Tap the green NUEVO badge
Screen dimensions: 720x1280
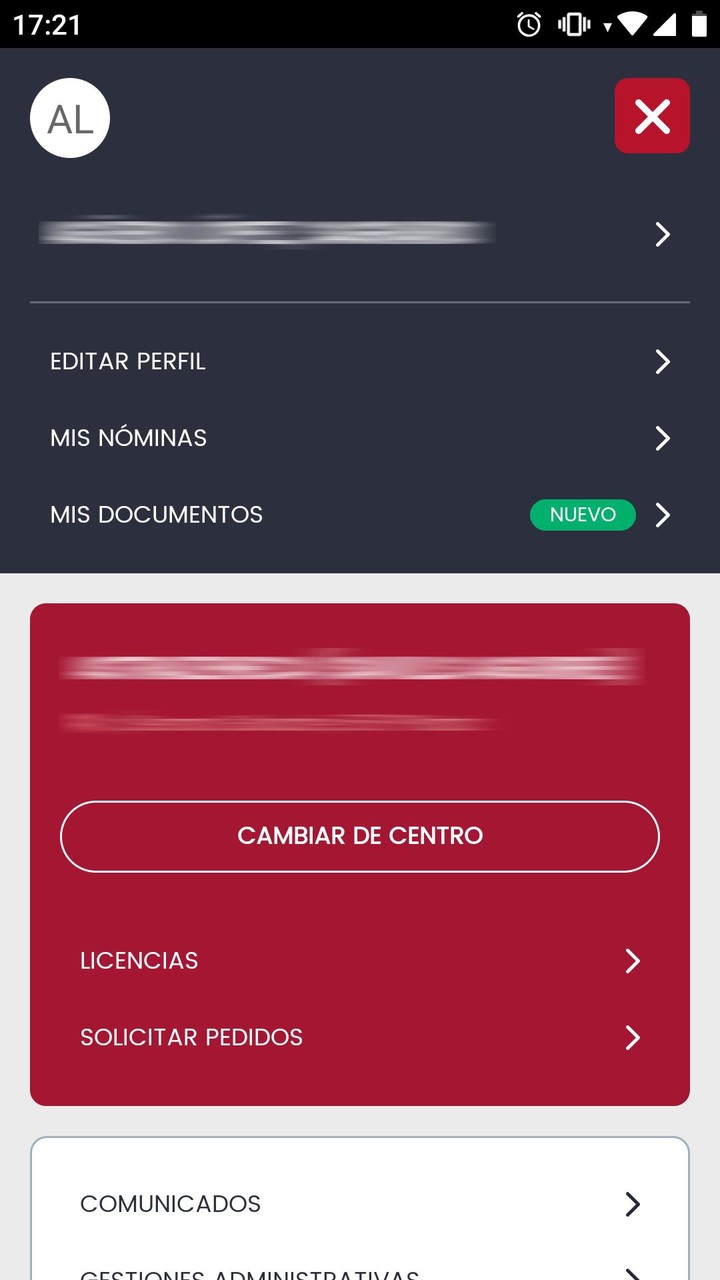pyautogui.click(x=582, y=515)
